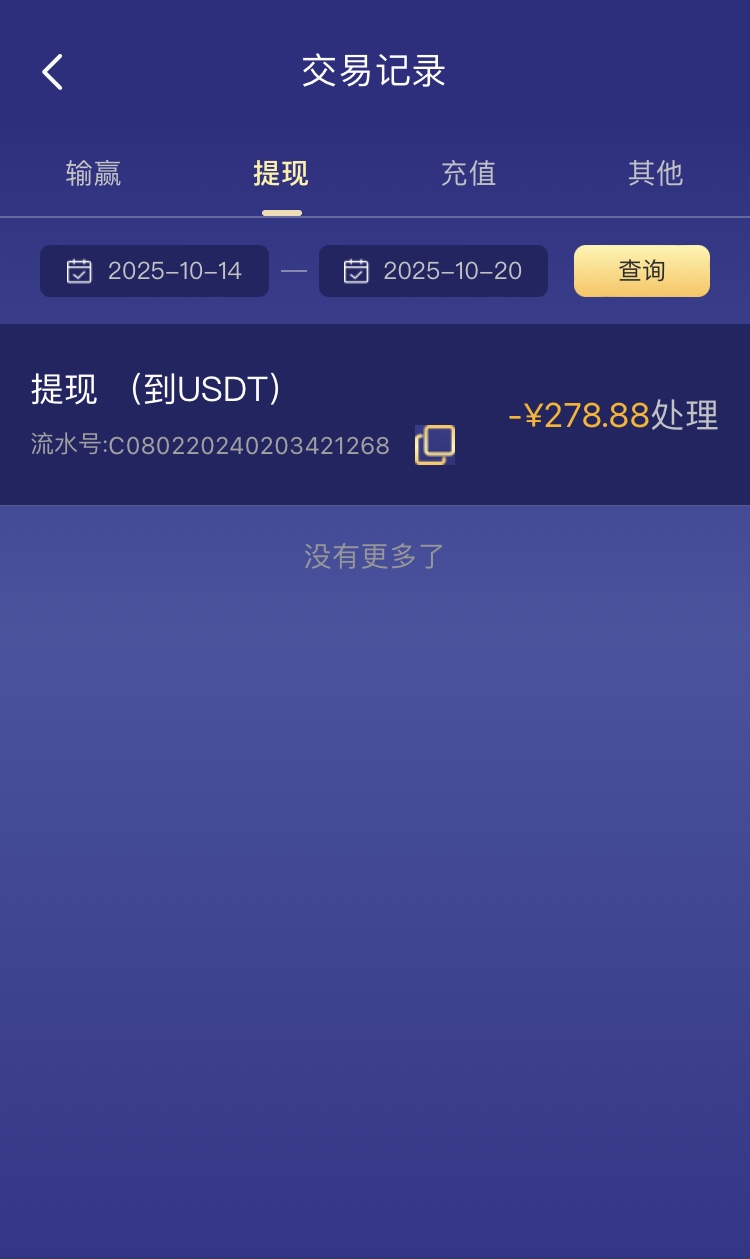Pick end date 2025-10-20

(x=433, y=271)
